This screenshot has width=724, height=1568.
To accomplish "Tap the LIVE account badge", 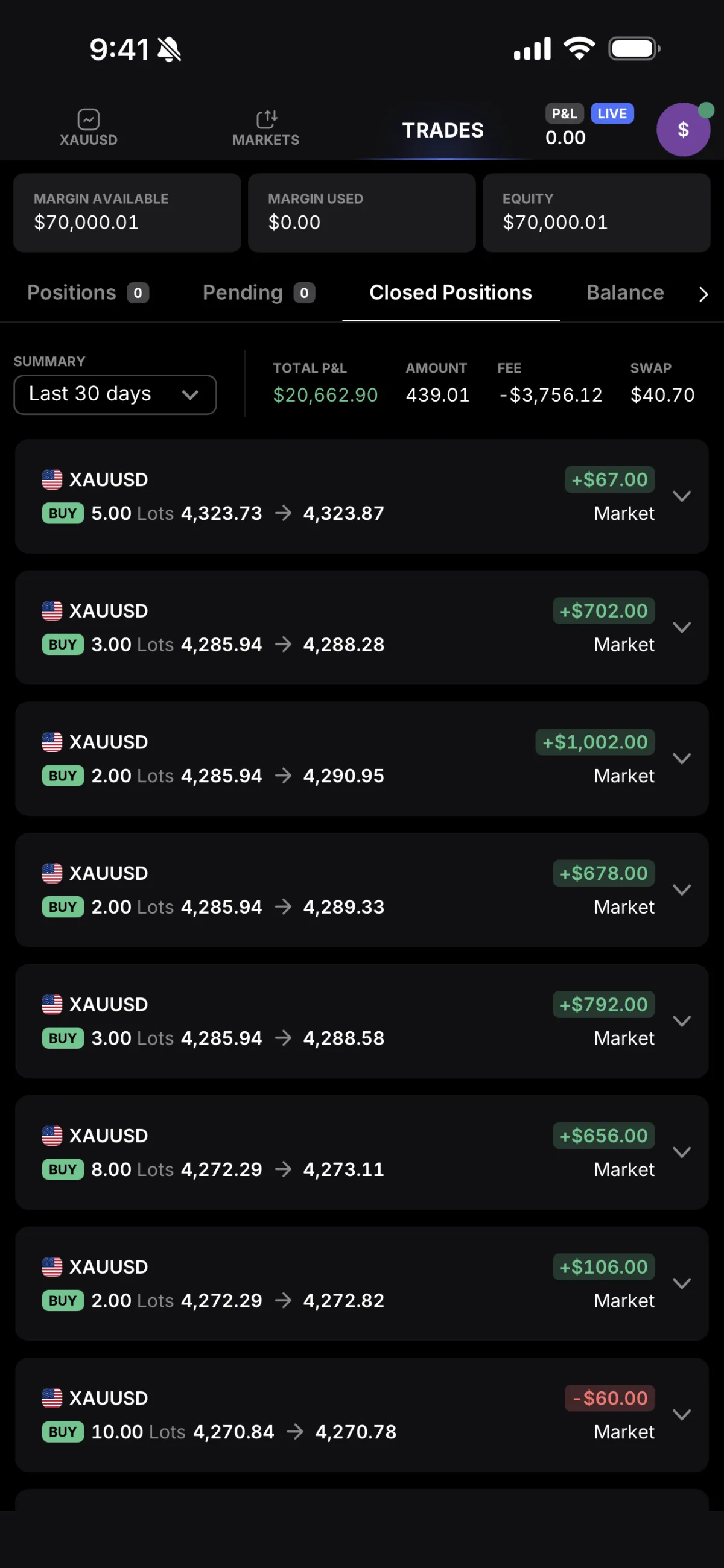I will (611, 114).
